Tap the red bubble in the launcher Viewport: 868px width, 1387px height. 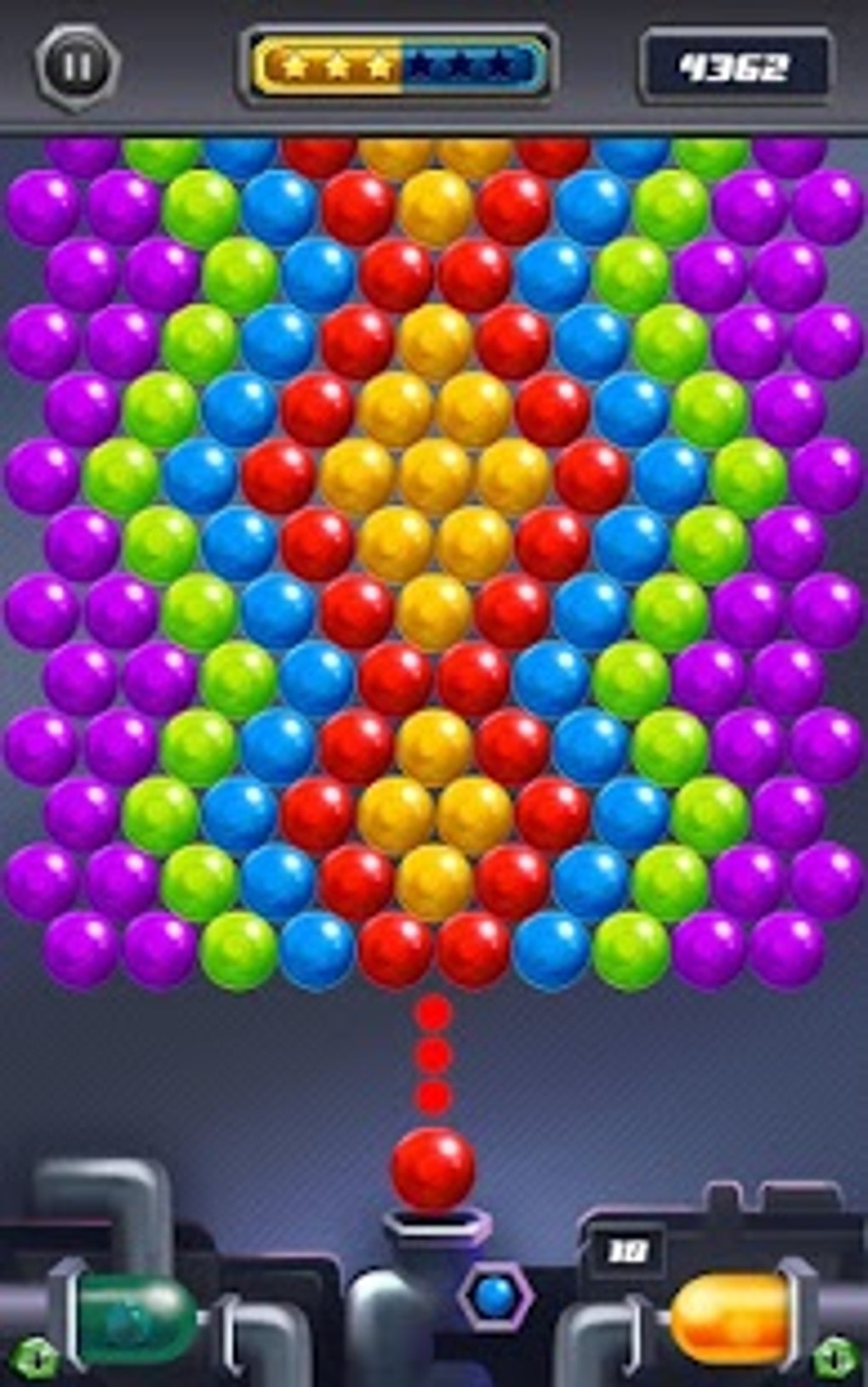(x=432, y=1168)
